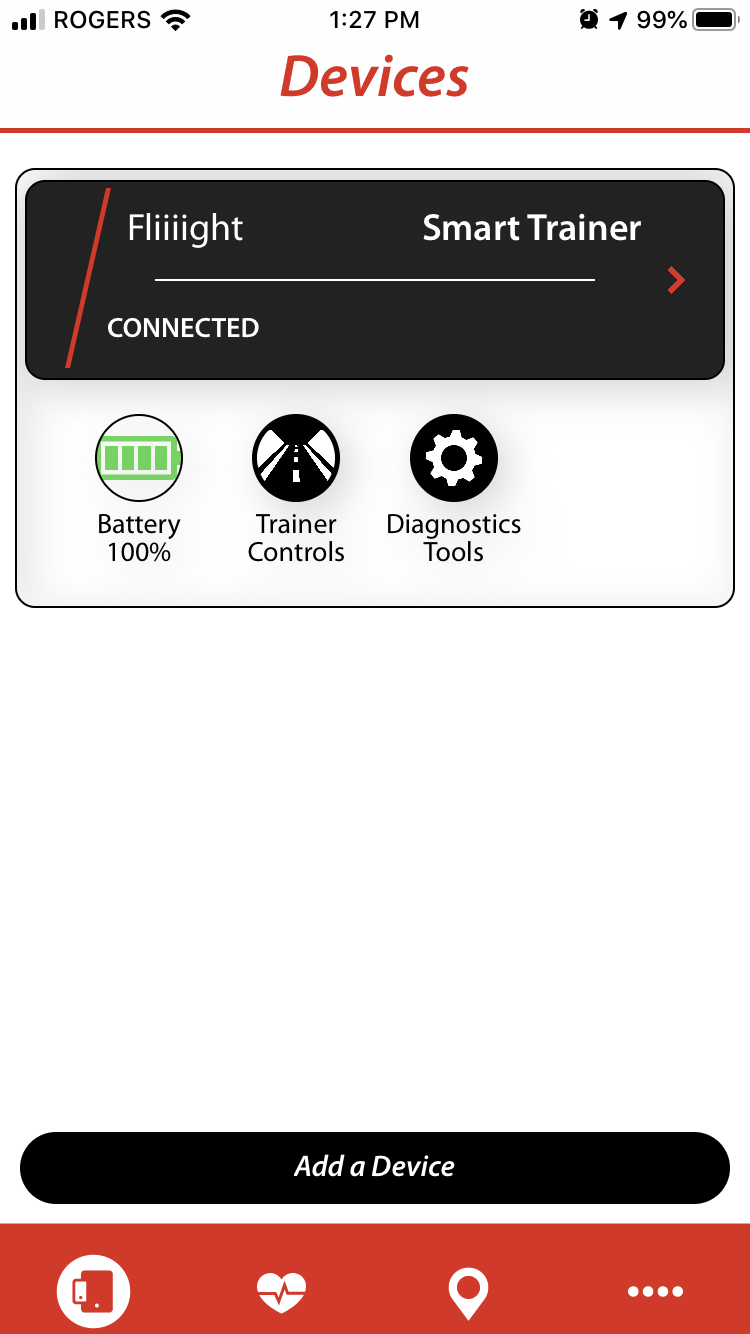Open the More options tab
Viewport: 750px width, 1334px height.
pos(655,1291)
